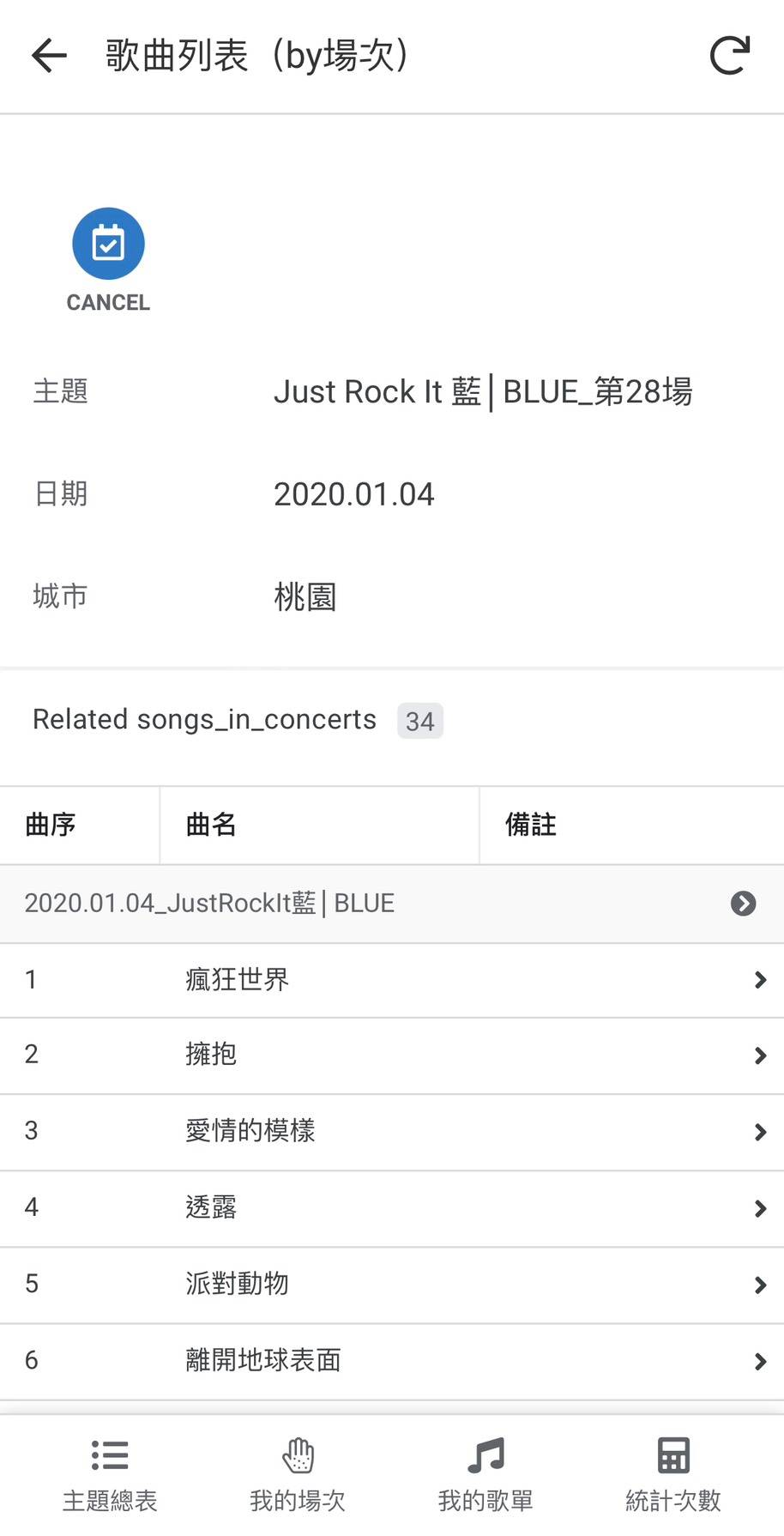View details for 透露

[392, 1208]
